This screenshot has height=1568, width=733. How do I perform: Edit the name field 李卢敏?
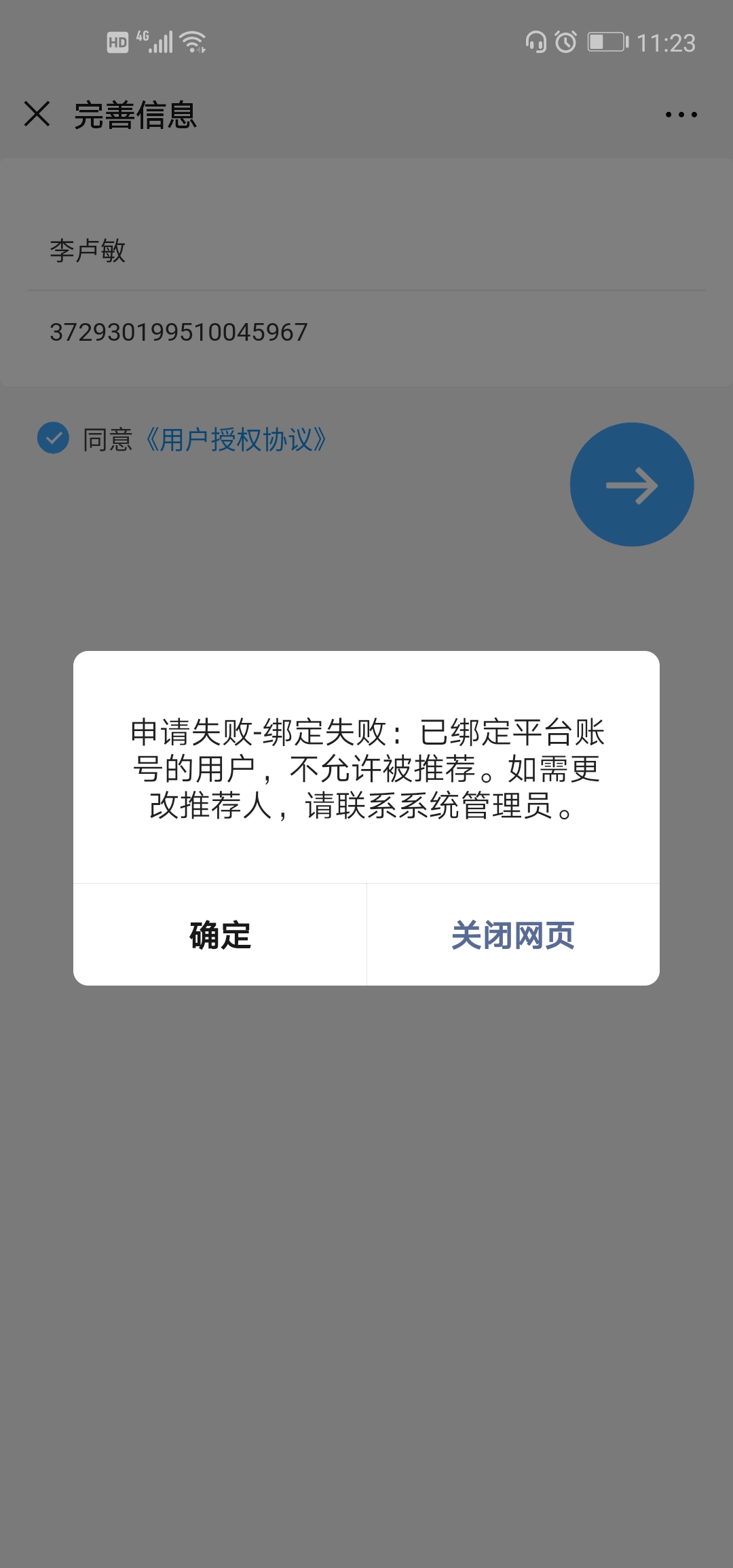(366, 251)
